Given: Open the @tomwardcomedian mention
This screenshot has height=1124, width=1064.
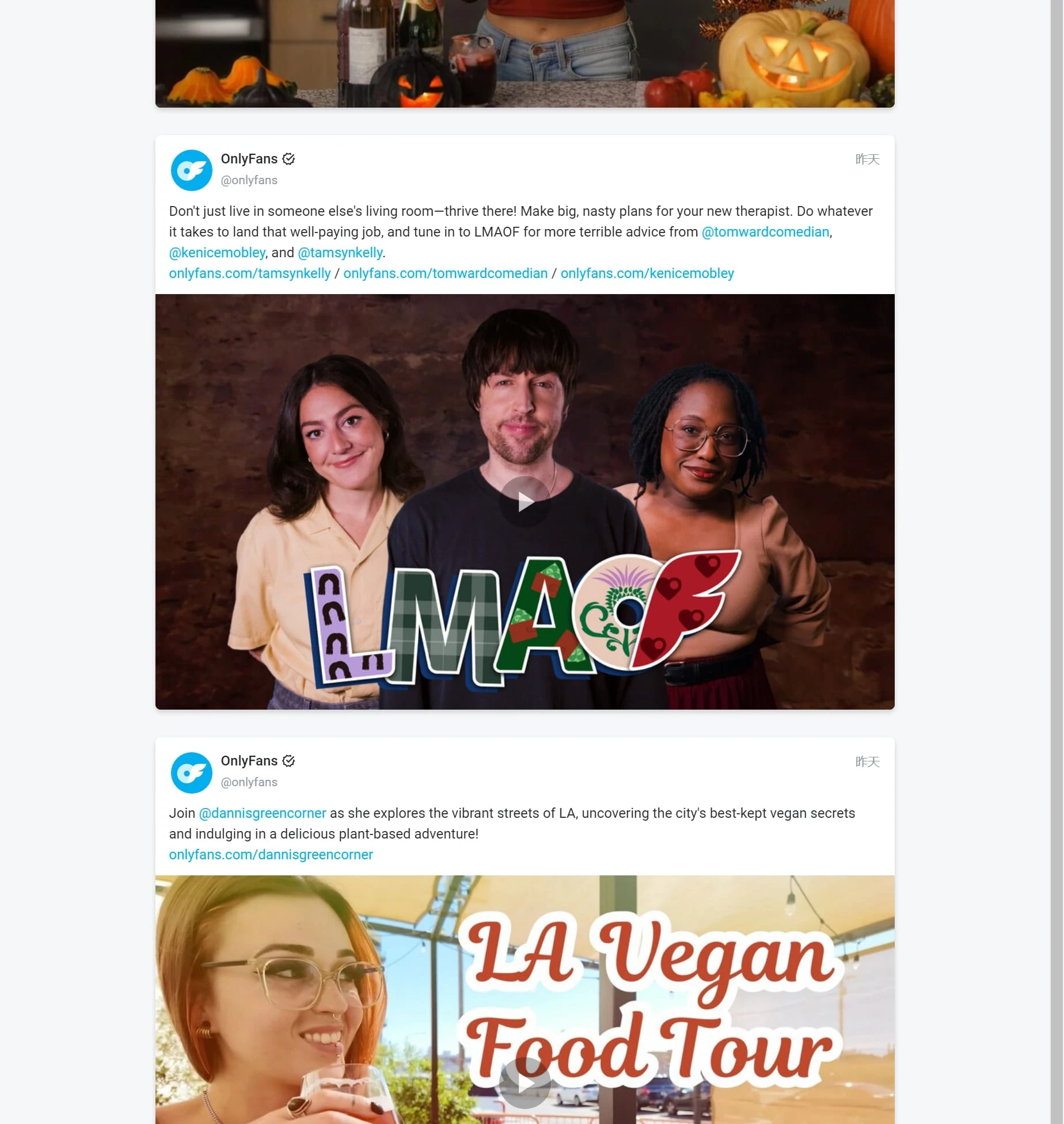Looking at the screenshot, I should click(x=765, y=232).
